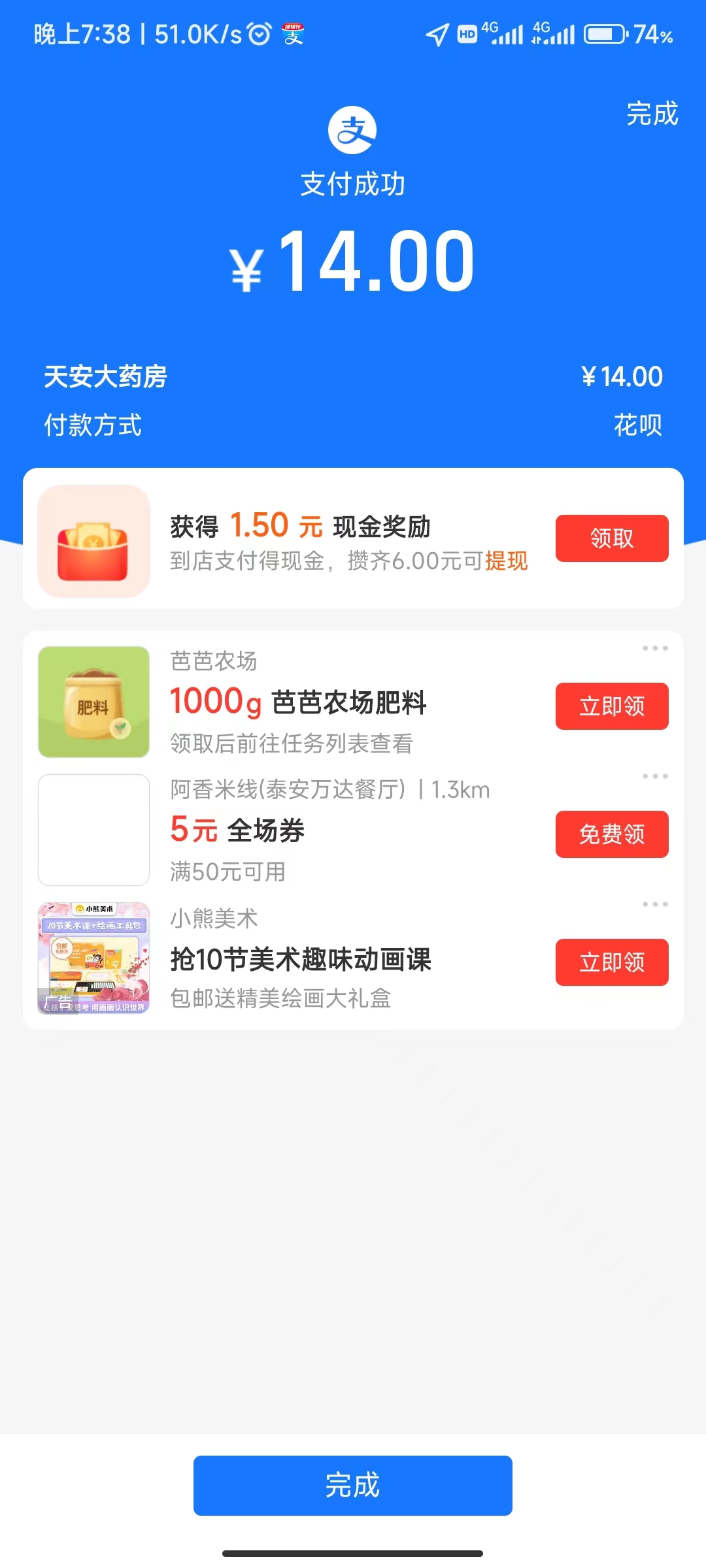Screen dimensions: 706x1568
Task: Tap 立即领 for 小熊美术 animation course
Action: pyautogui.click(x=612, y=962)
